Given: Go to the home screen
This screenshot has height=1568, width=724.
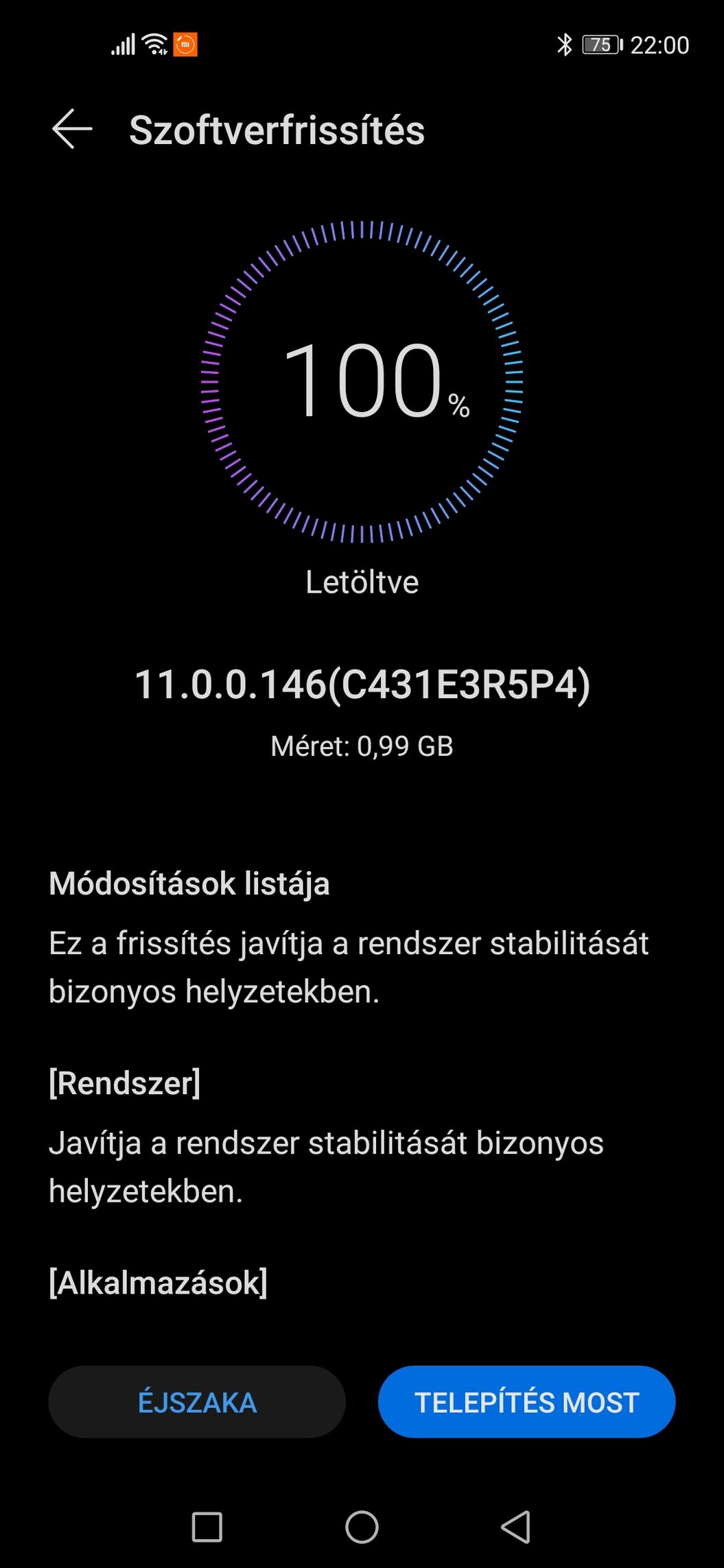Looking at the screenshot, I should click(x=362, y=1528).
